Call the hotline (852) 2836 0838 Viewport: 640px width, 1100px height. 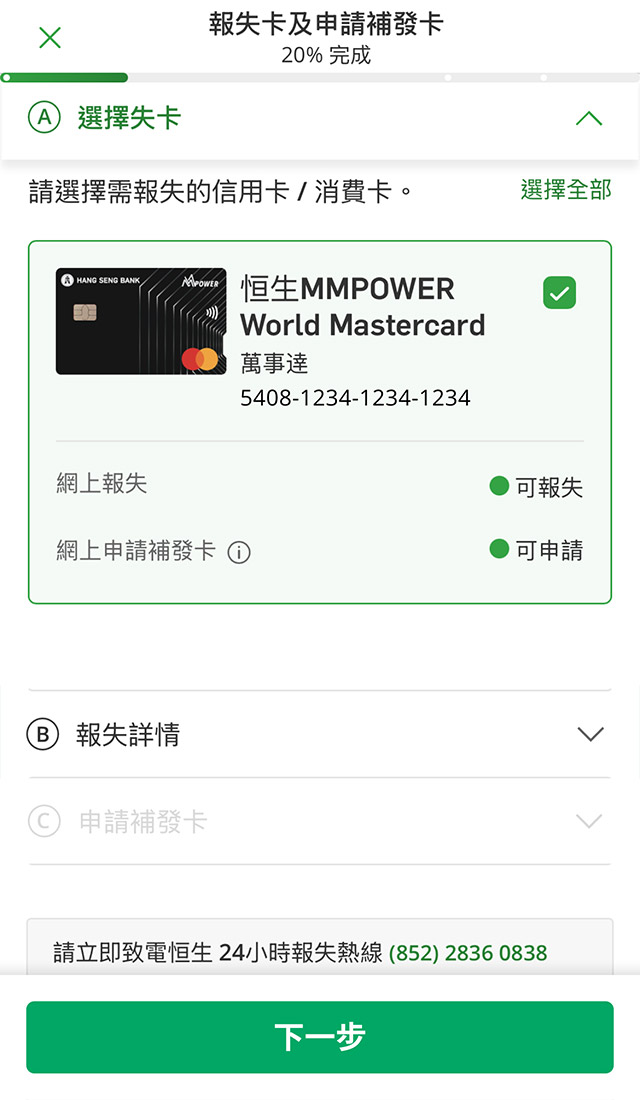(468, 953)
